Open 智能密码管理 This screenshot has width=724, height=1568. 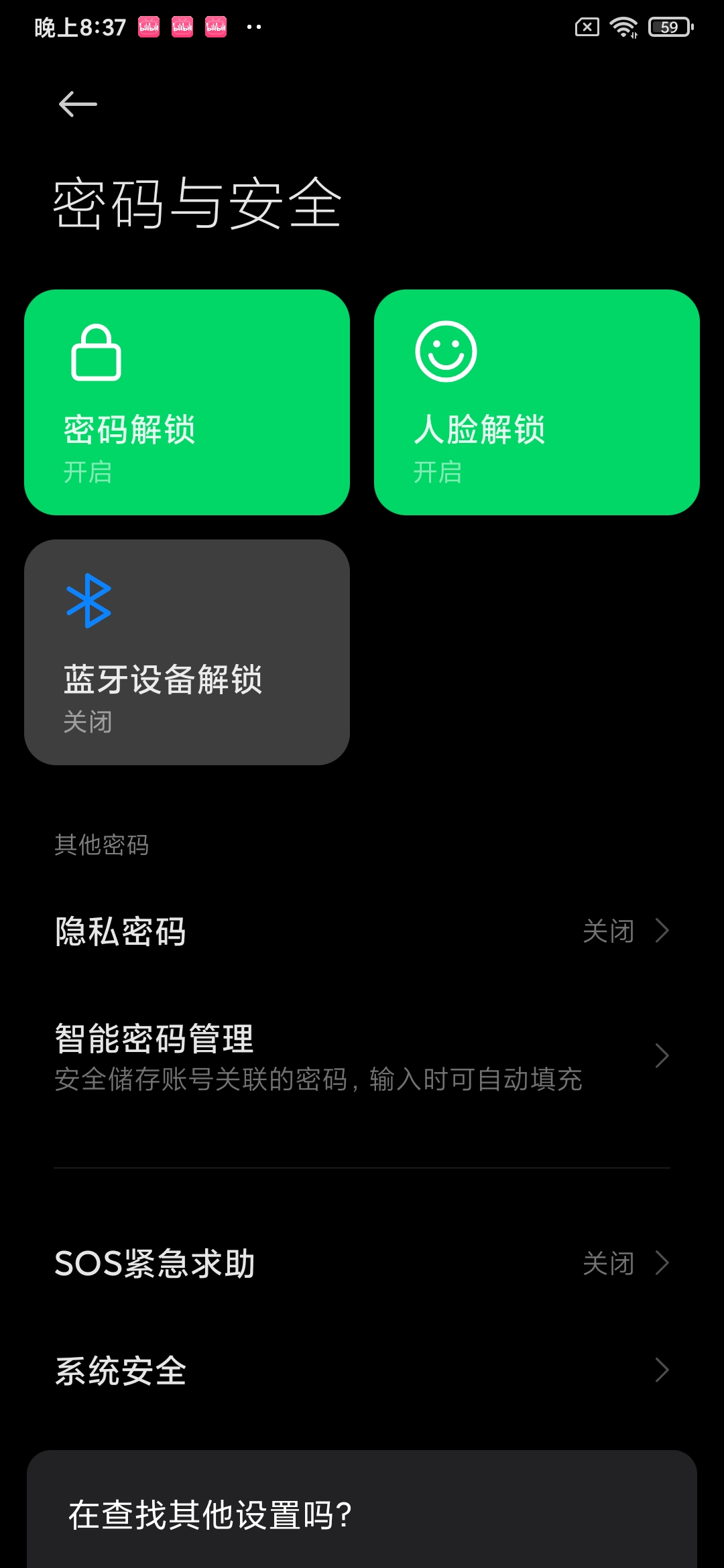[362, 1057]
